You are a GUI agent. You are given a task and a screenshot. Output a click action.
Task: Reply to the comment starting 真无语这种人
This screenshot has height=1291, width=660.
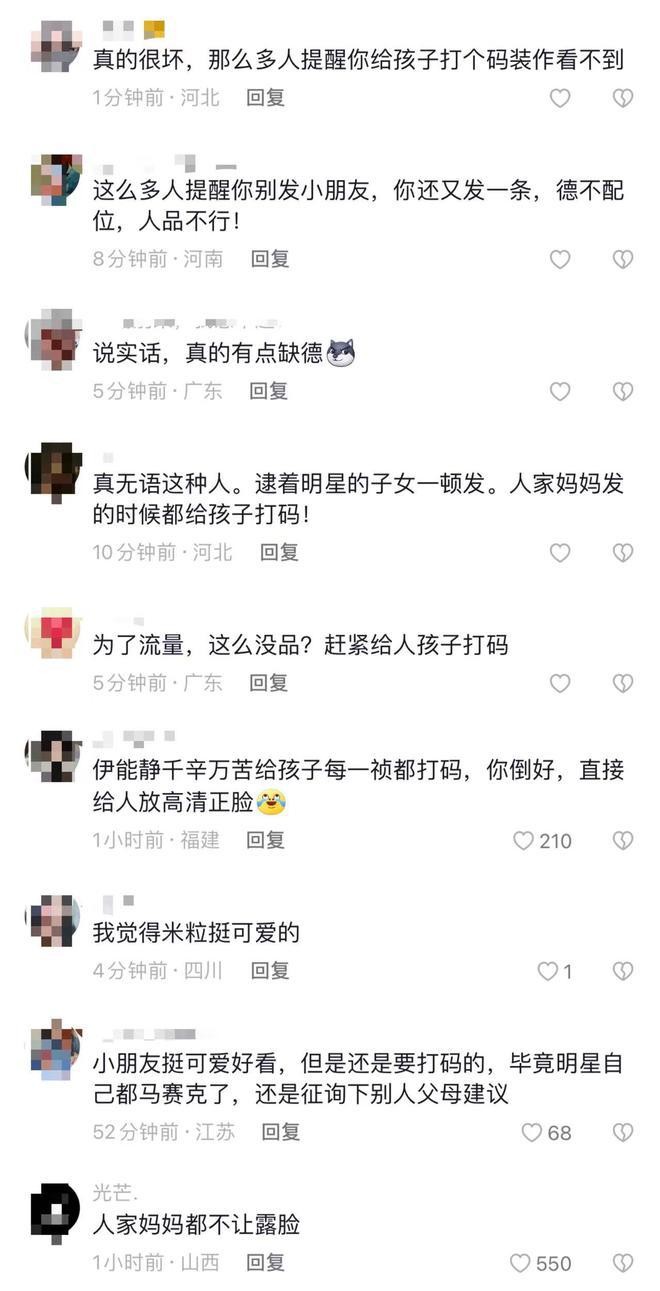tap(280, 552)
